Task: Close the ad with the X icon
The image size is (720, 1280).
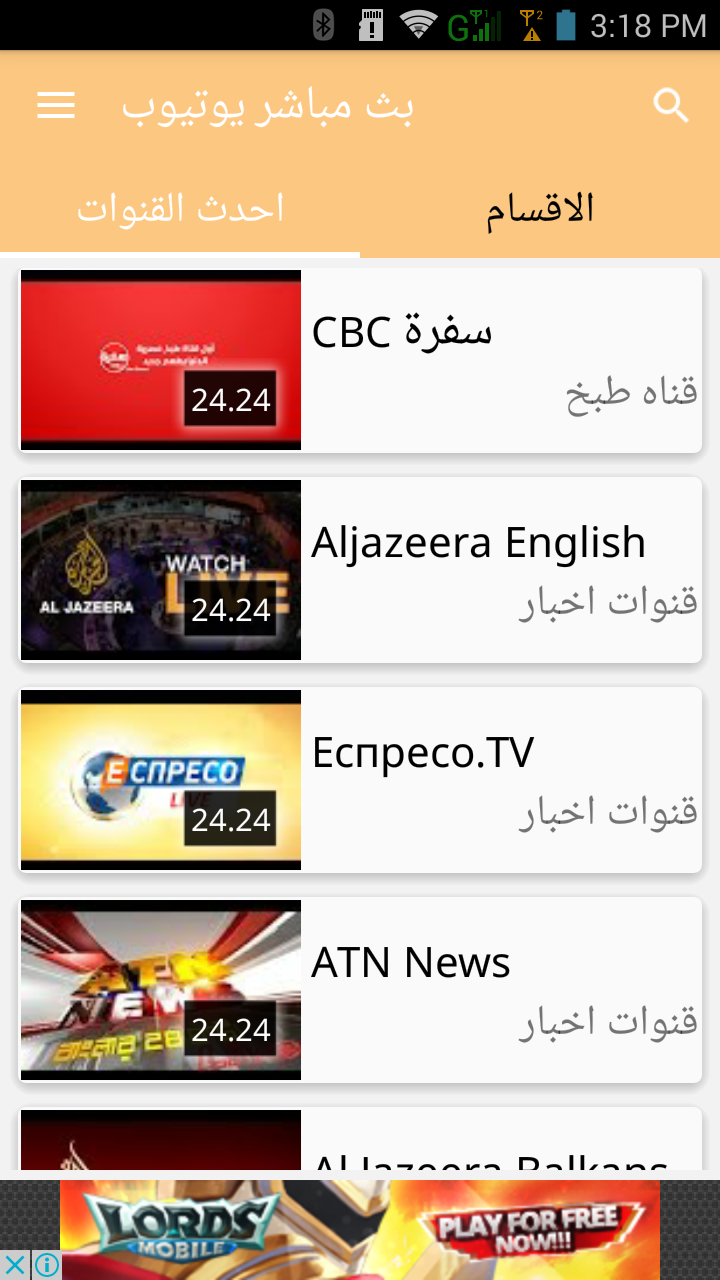Action: 14,1265
